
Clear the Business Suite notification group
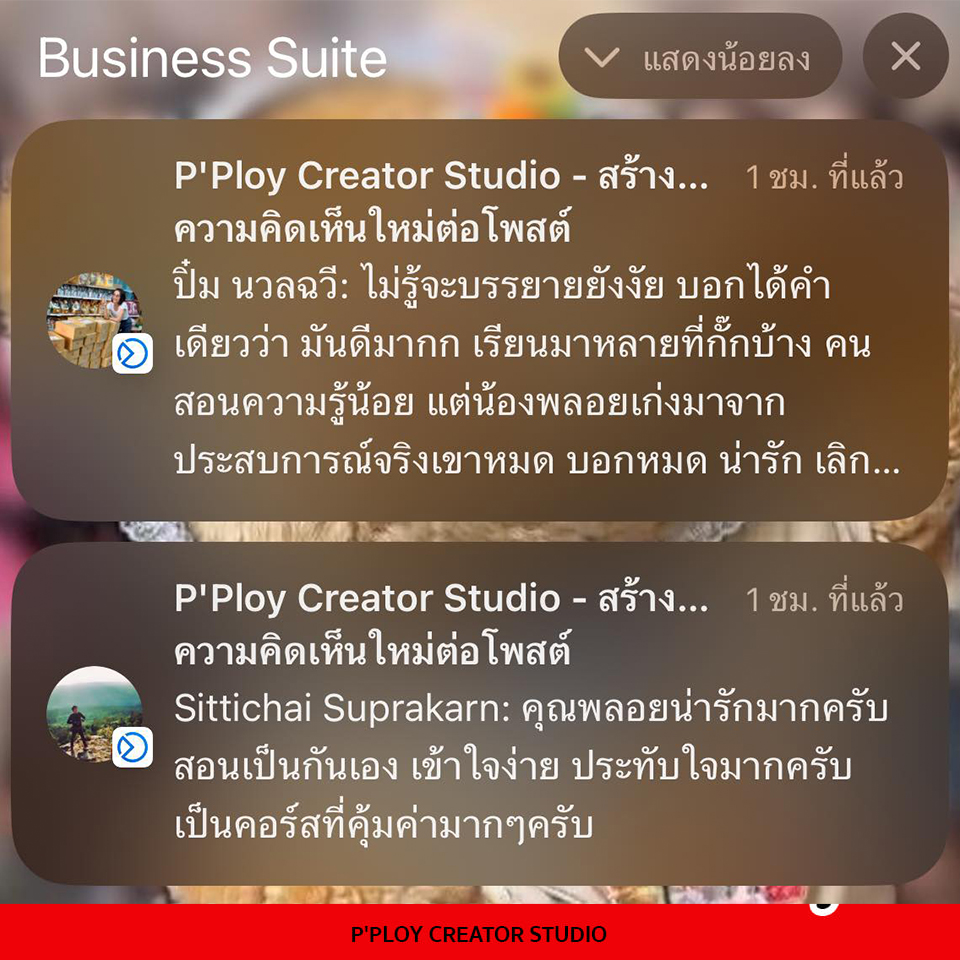click(905, 57)
